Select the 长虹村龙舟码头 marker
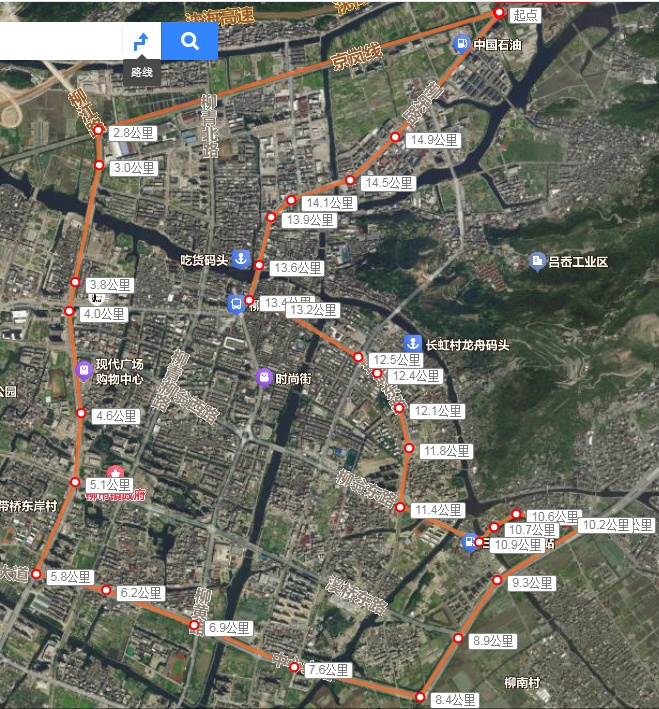 413,344
